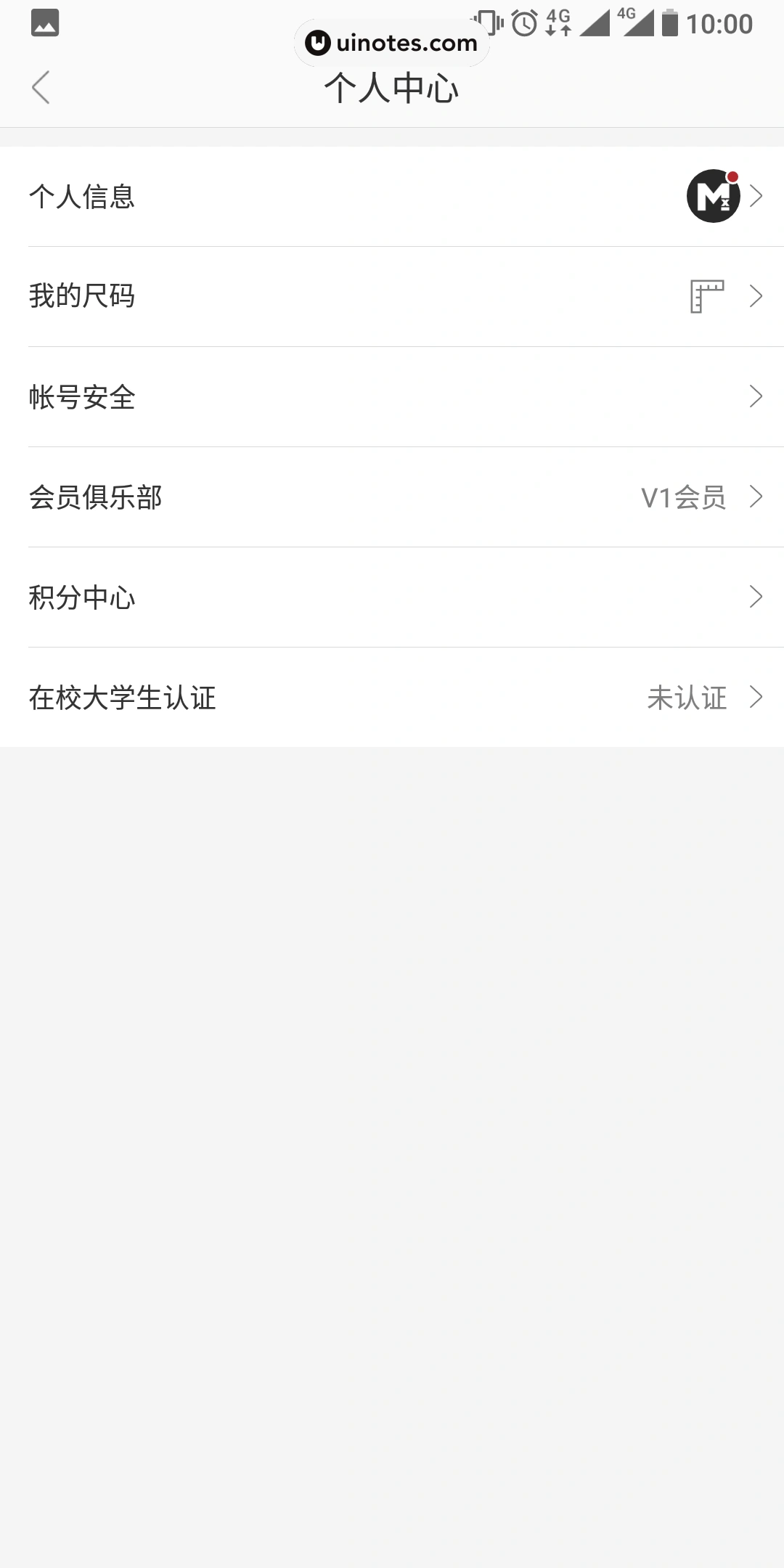Tap 未认证 to start student verification
Screen dimensions: 784x1568
click(687, 698)
